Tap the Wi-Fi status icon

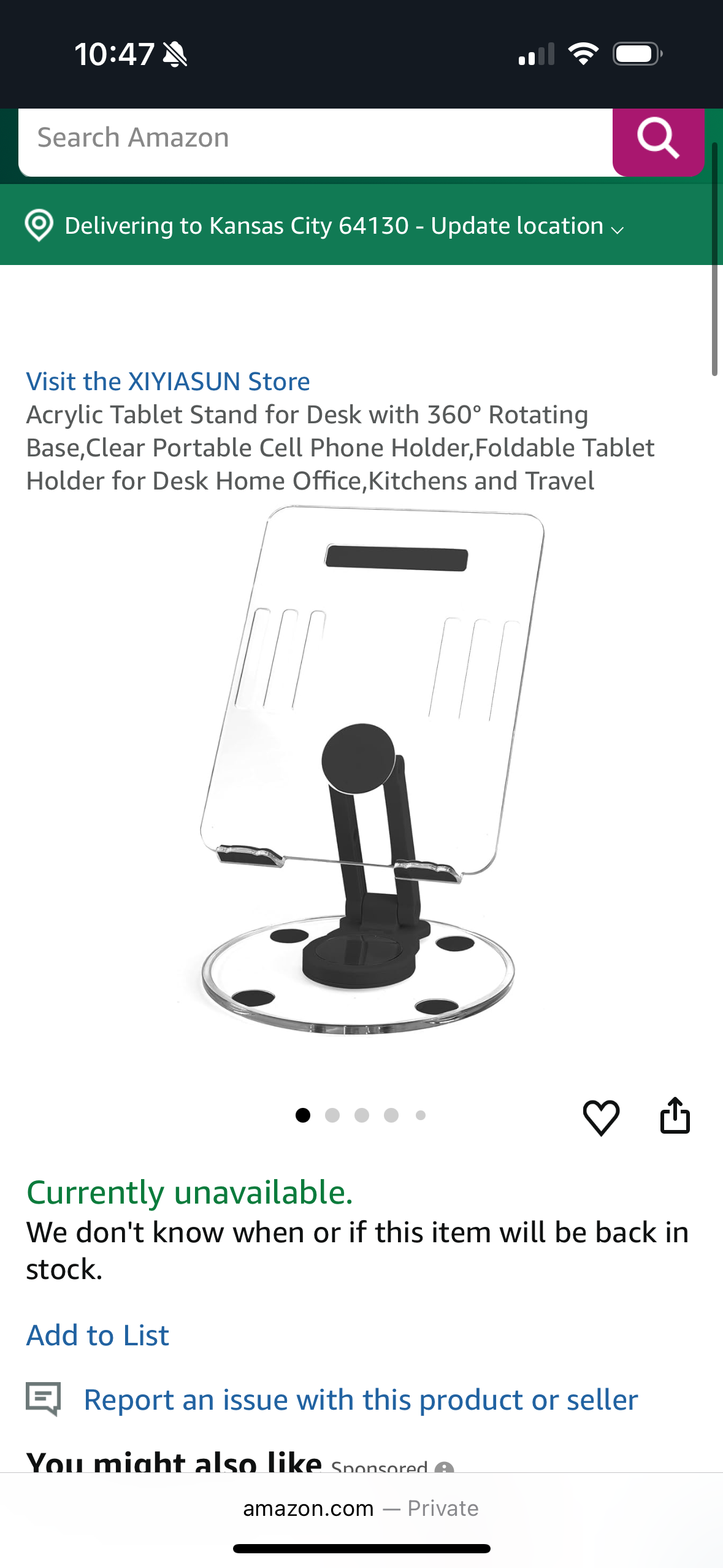tap(584, 53)
